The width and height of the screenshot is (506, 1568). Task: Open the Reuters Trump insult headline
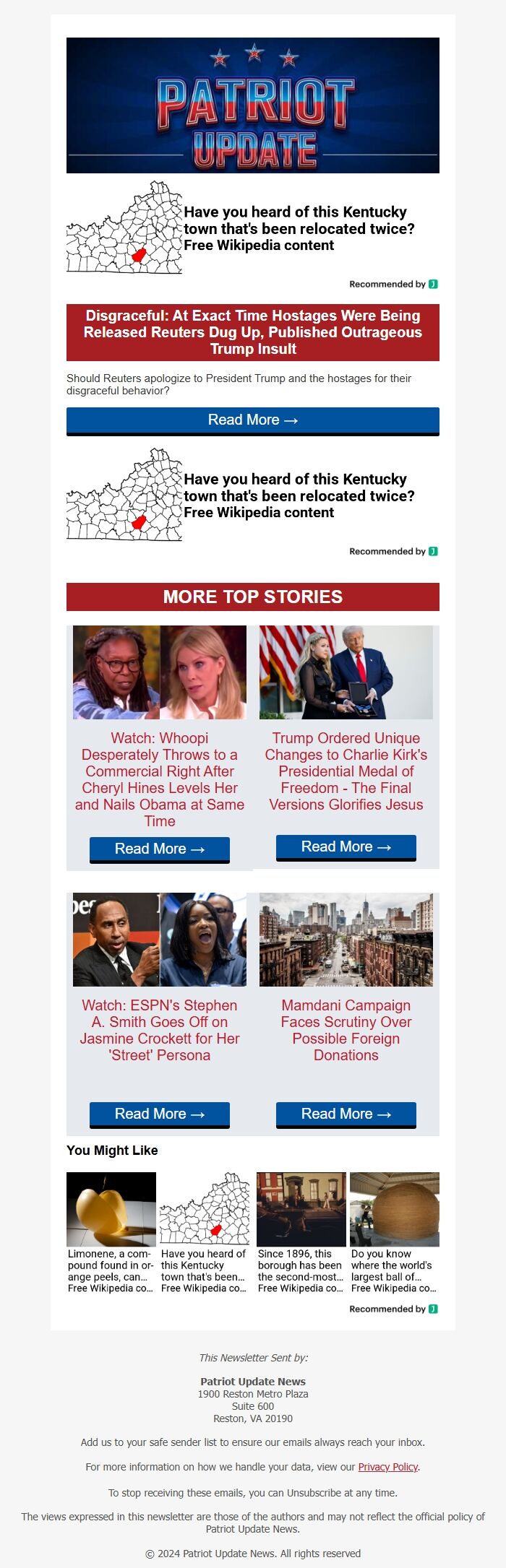click(253, 332)
